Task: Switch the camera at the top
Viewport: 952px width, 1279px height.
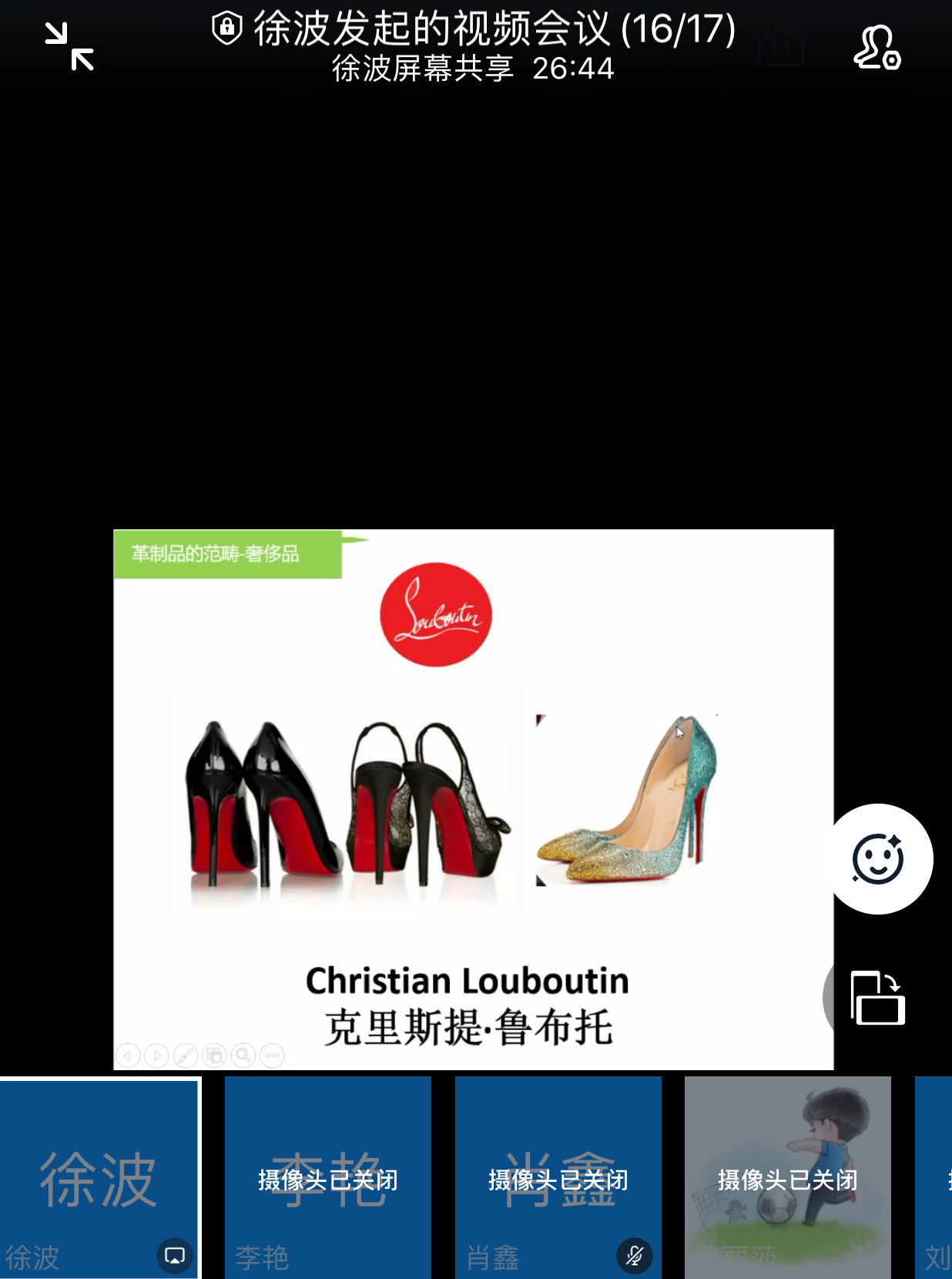Action: pos(781,49)
